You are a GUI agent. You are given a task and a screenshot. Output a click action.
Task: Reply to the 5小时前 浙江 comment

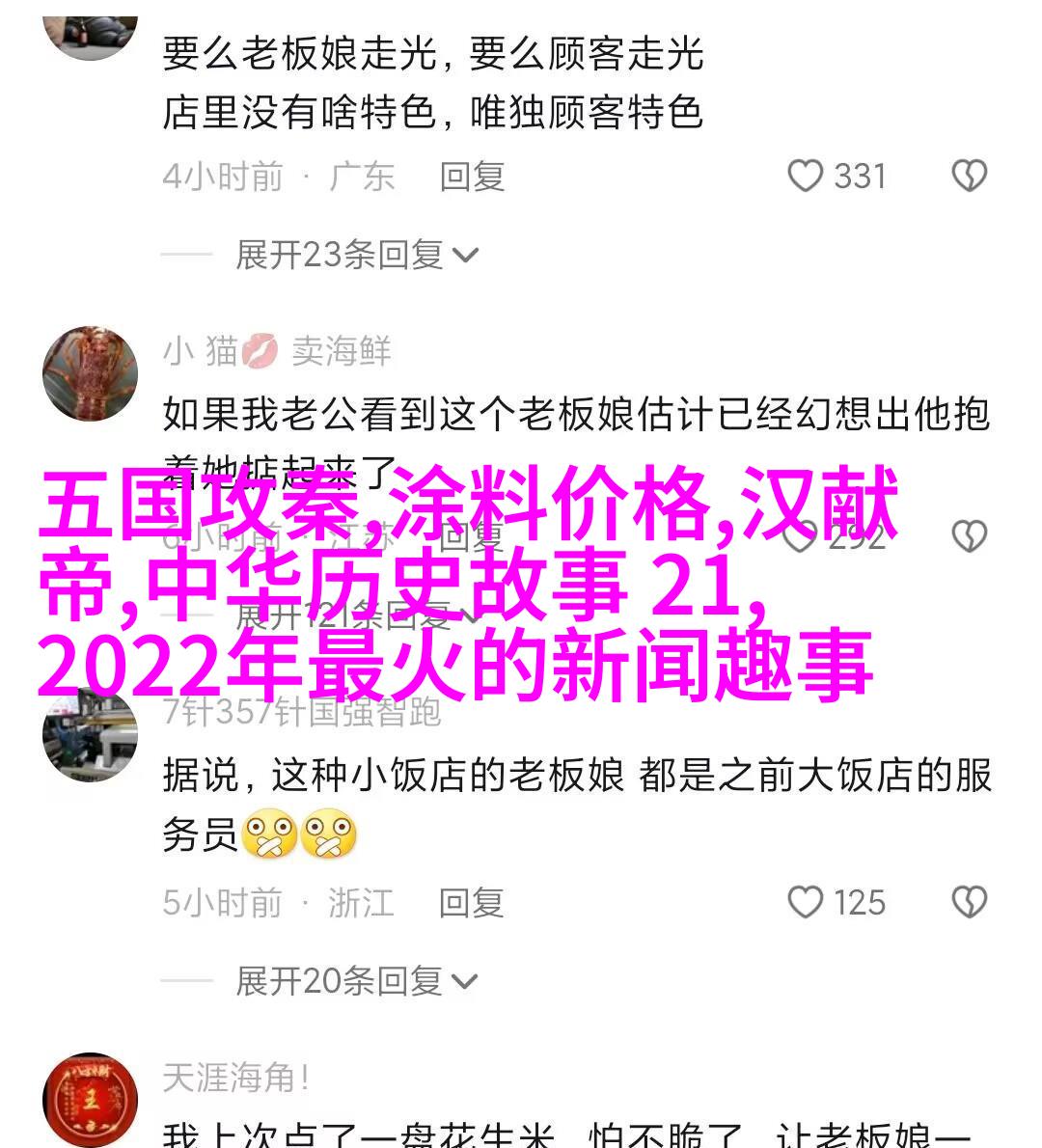[472, 903]
